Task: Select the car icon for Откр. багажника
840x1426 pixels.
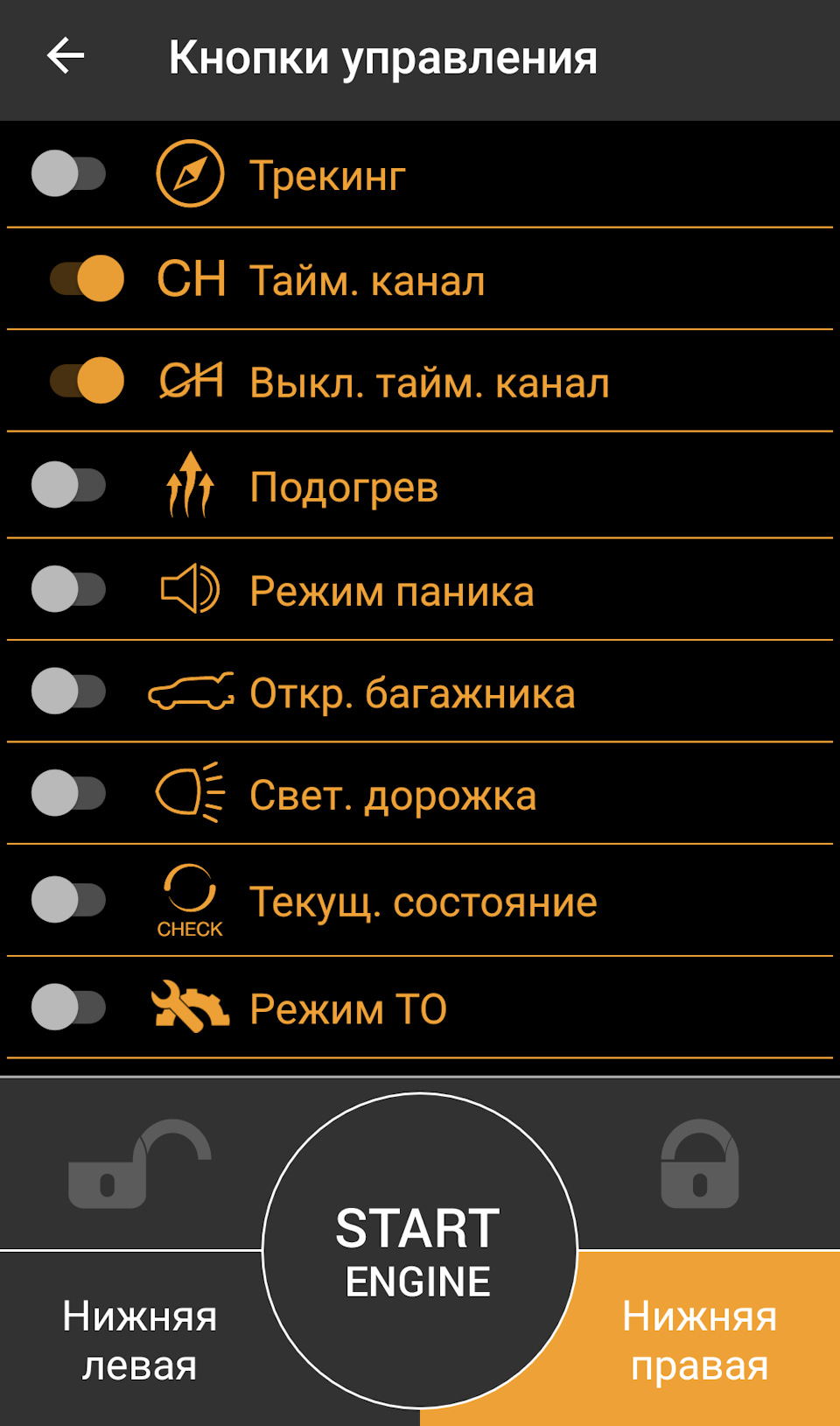Action: (x=192, y=692)
